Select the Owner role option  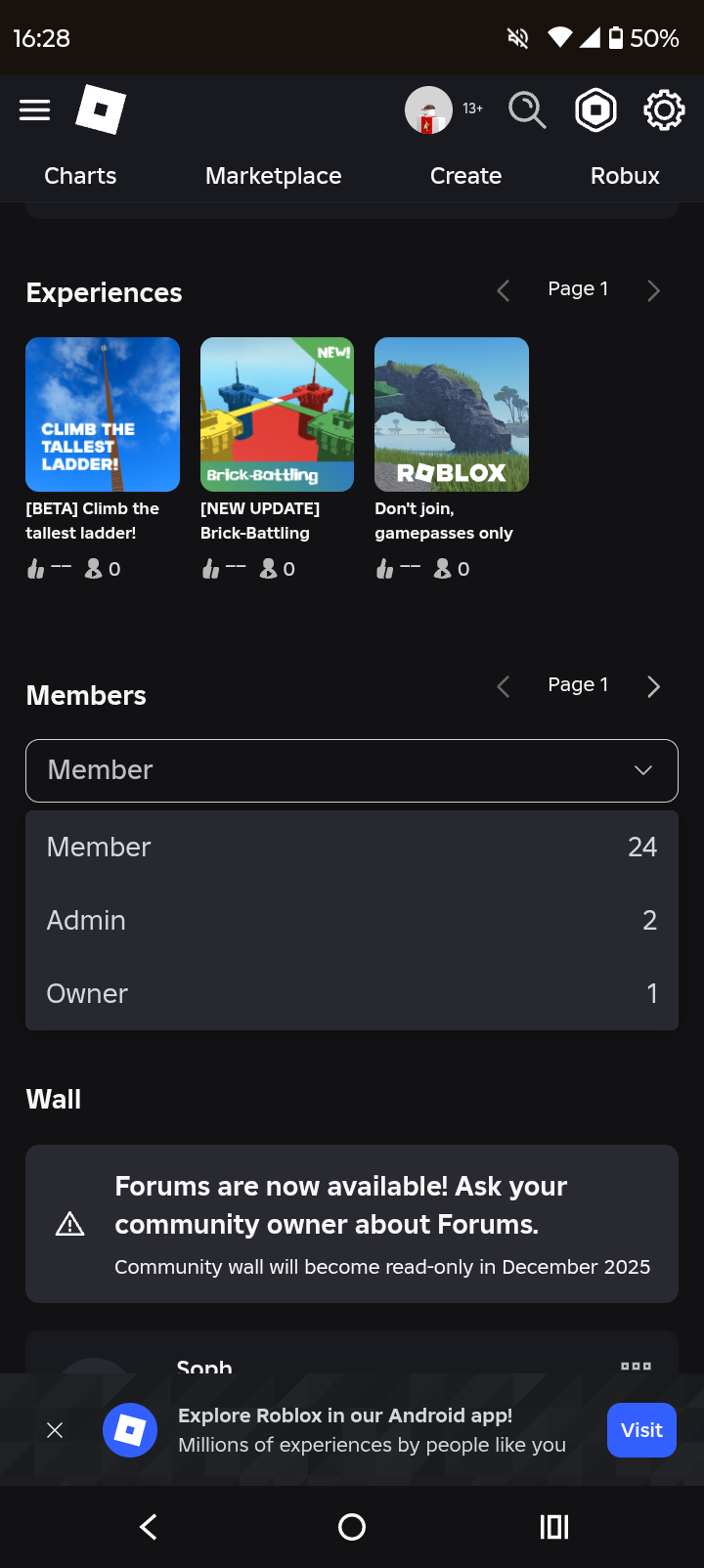[352, 993]
